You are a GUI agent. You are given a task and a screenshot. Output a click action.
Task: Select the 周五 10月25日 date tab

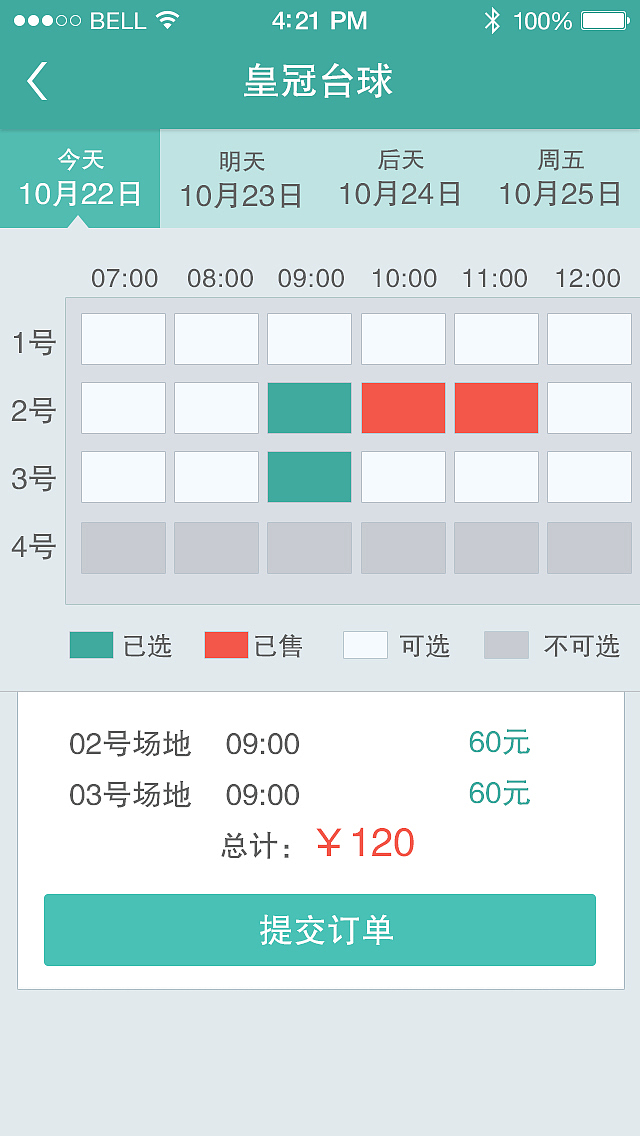pyautogui.click(x=560, y=179)
